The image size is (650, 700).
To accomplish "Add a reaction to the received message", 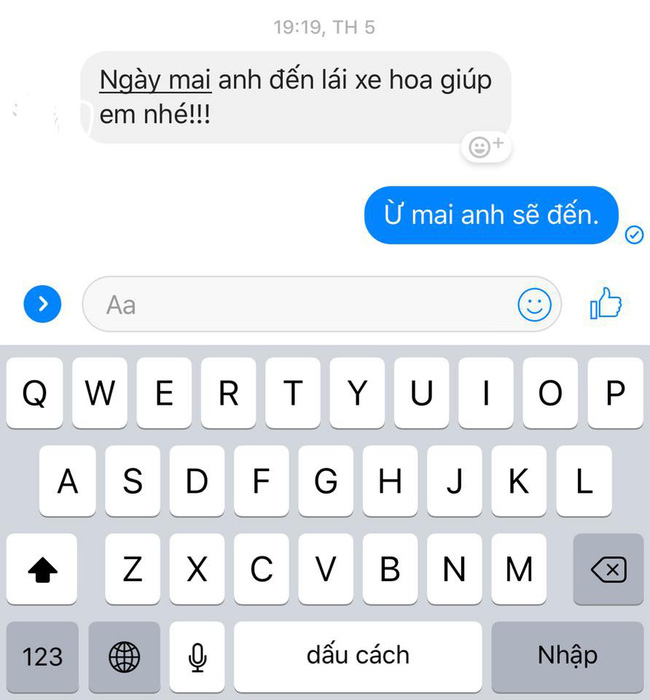I will click(x=486, y=147).
